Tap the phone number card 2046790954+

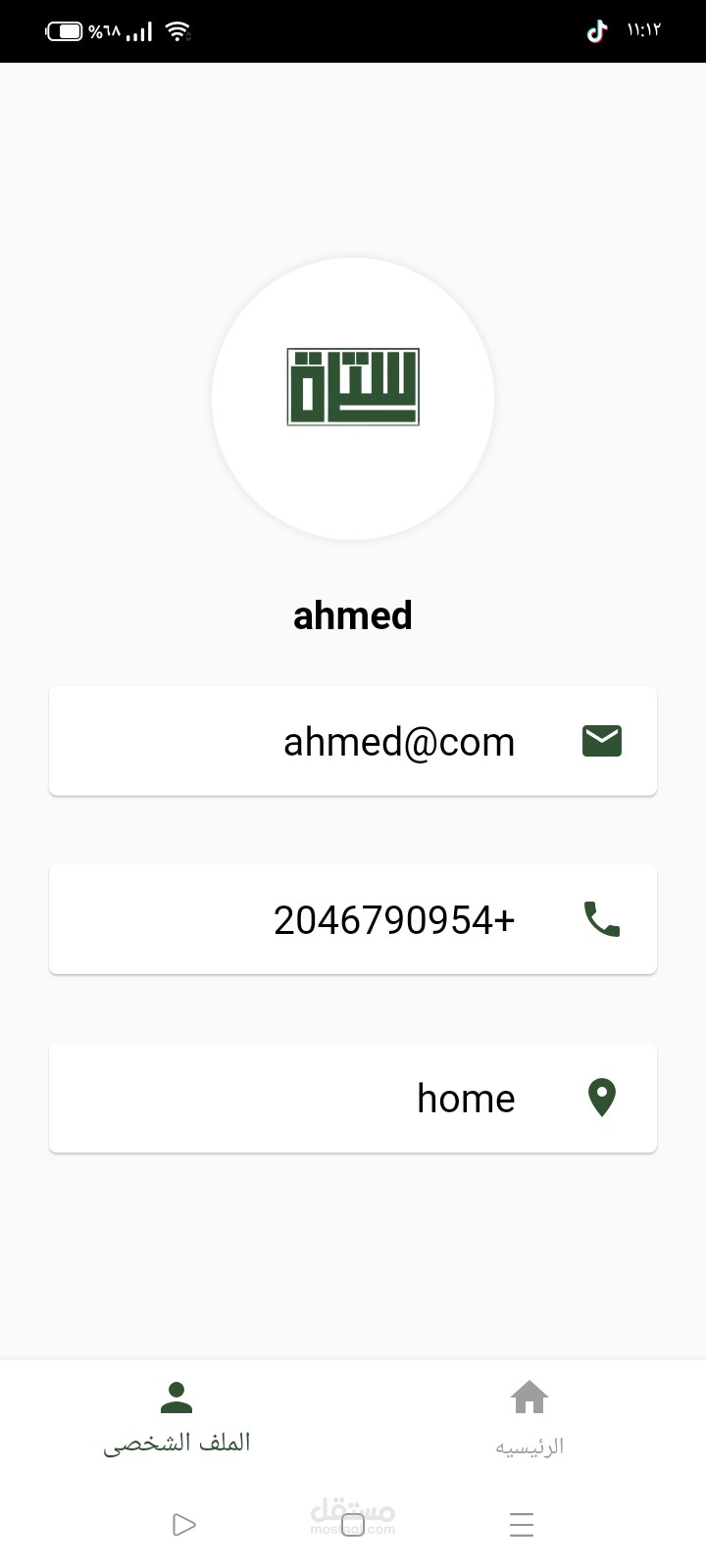coord(353,920)
